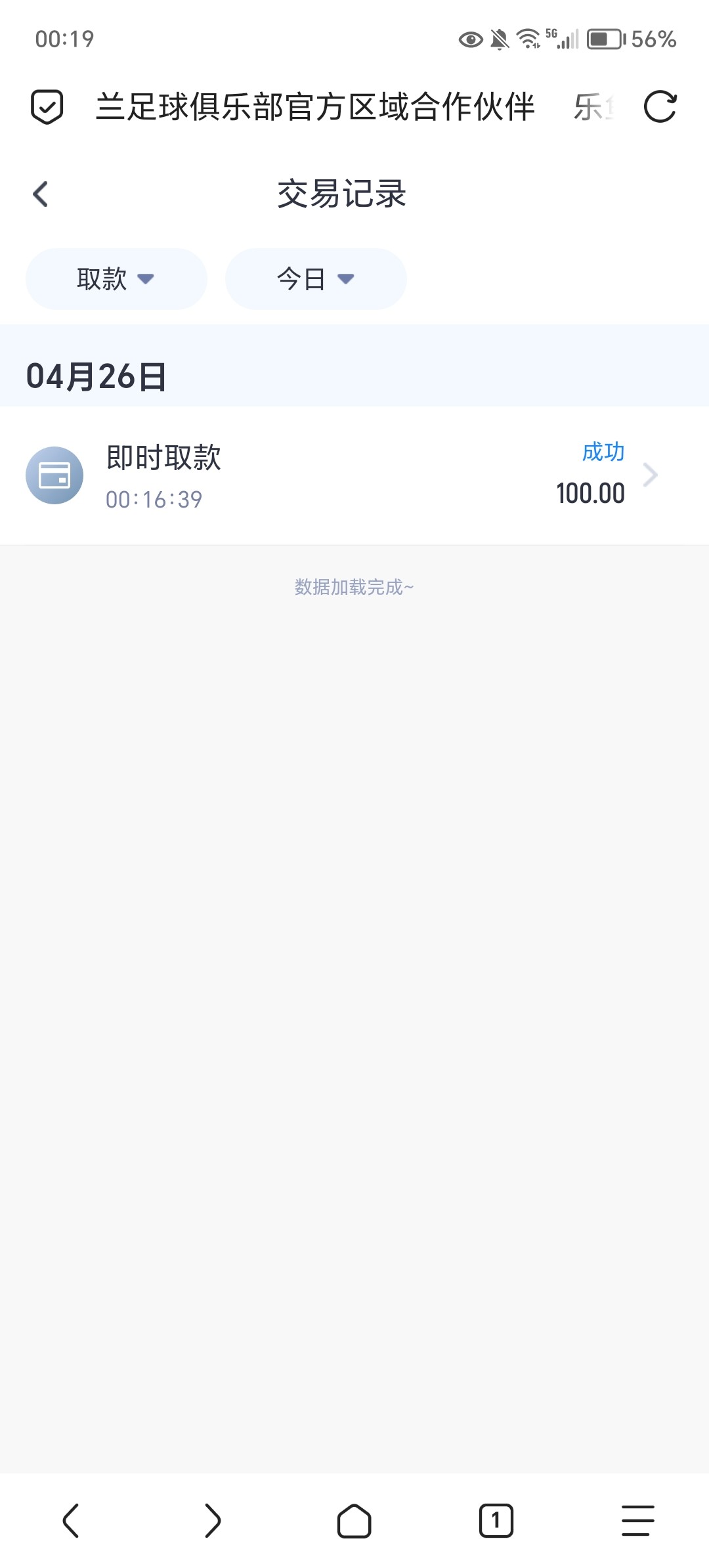This screenshot has width=709, height=1568.
Task: Go back from 交易记录 page
Action: [x=41, y=194]
